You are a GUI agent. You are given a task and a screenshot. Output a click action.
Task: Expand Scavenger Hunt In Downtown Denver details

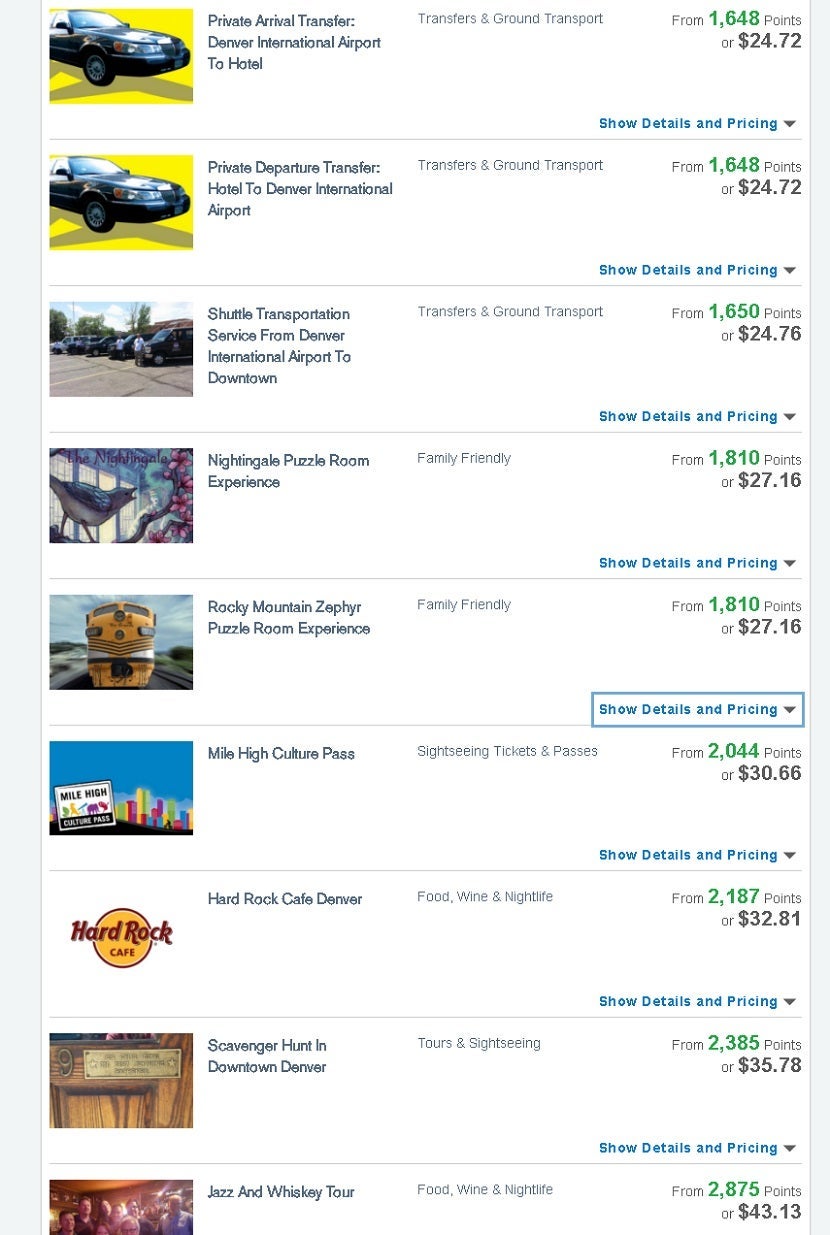point(697,1148)
